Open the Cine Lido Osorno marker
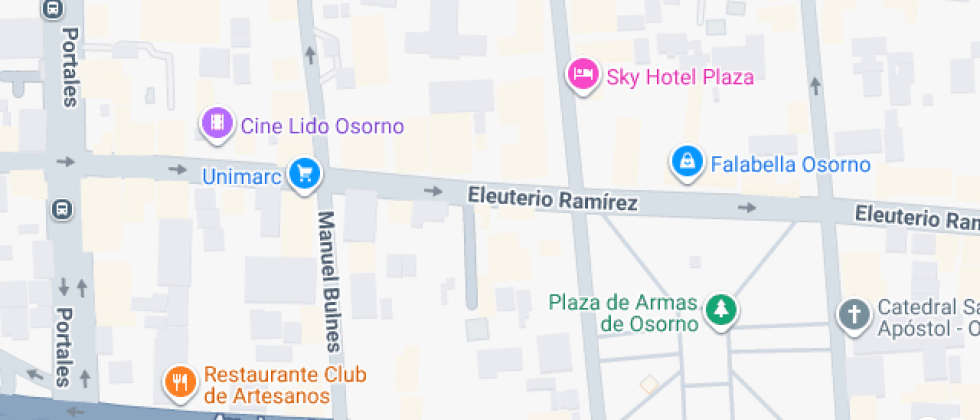The height and width of the screenshot is (420, 980). pyautogui.click(x=216, y=125)
